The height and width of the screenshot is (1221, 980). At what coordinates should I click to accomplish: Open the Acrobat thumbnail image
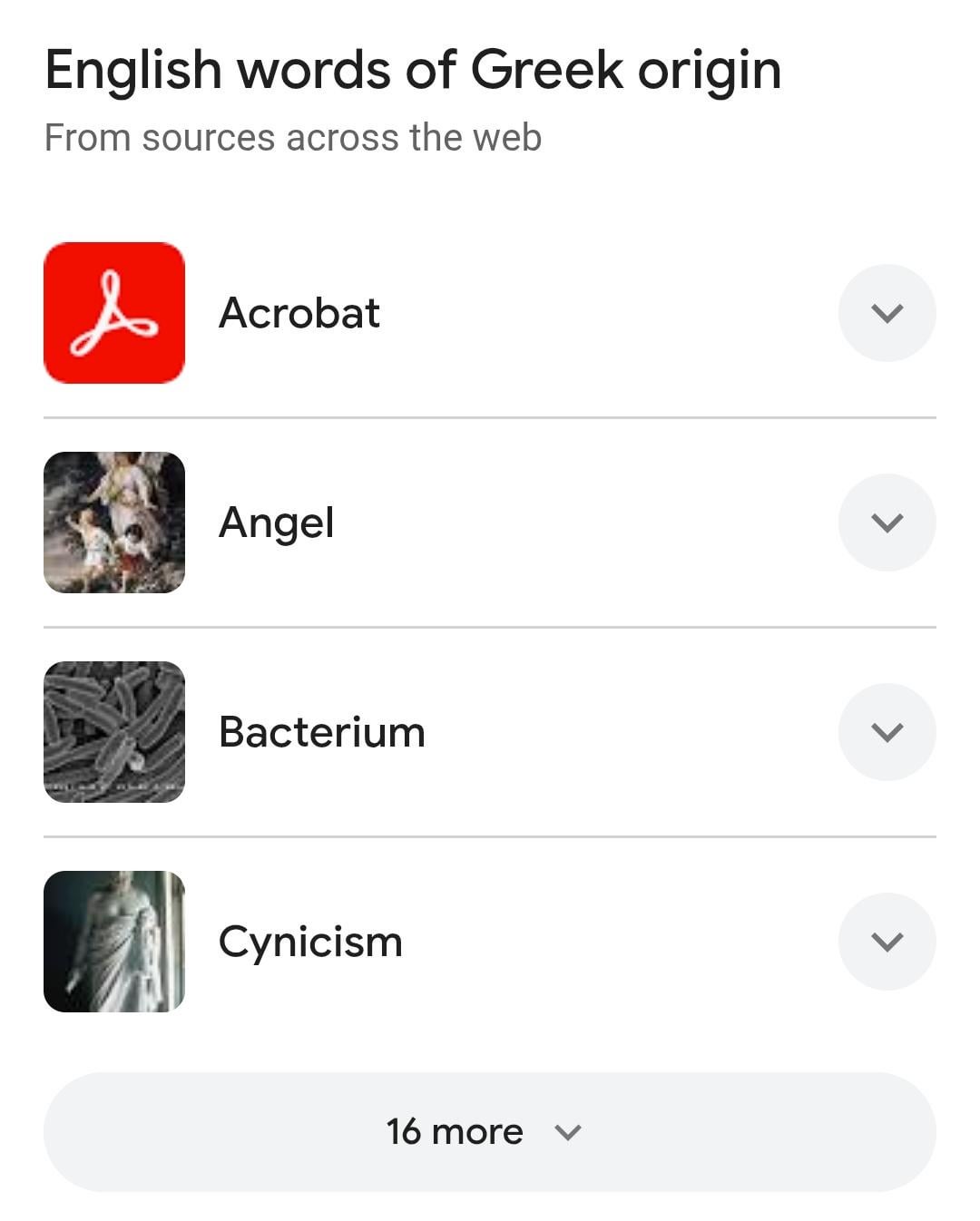click(x=114, y=313)
